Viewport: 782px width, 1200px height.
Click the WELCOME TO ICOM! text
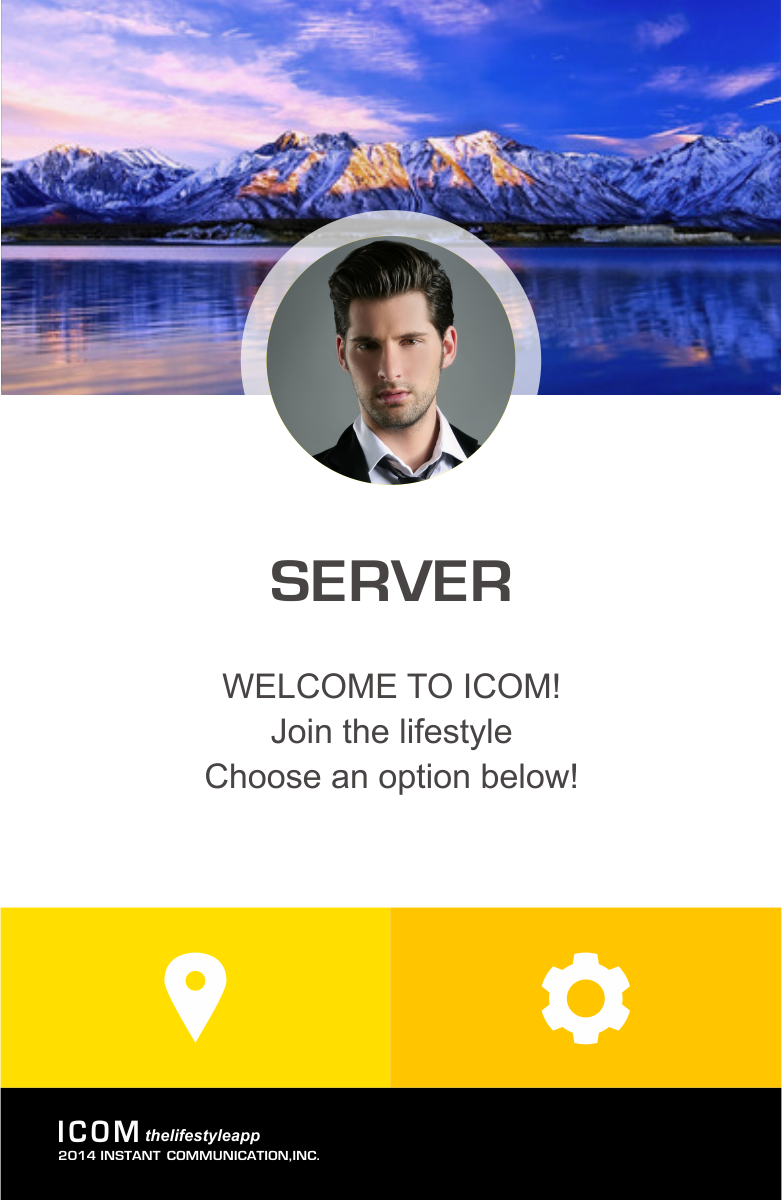coord(391,686)
